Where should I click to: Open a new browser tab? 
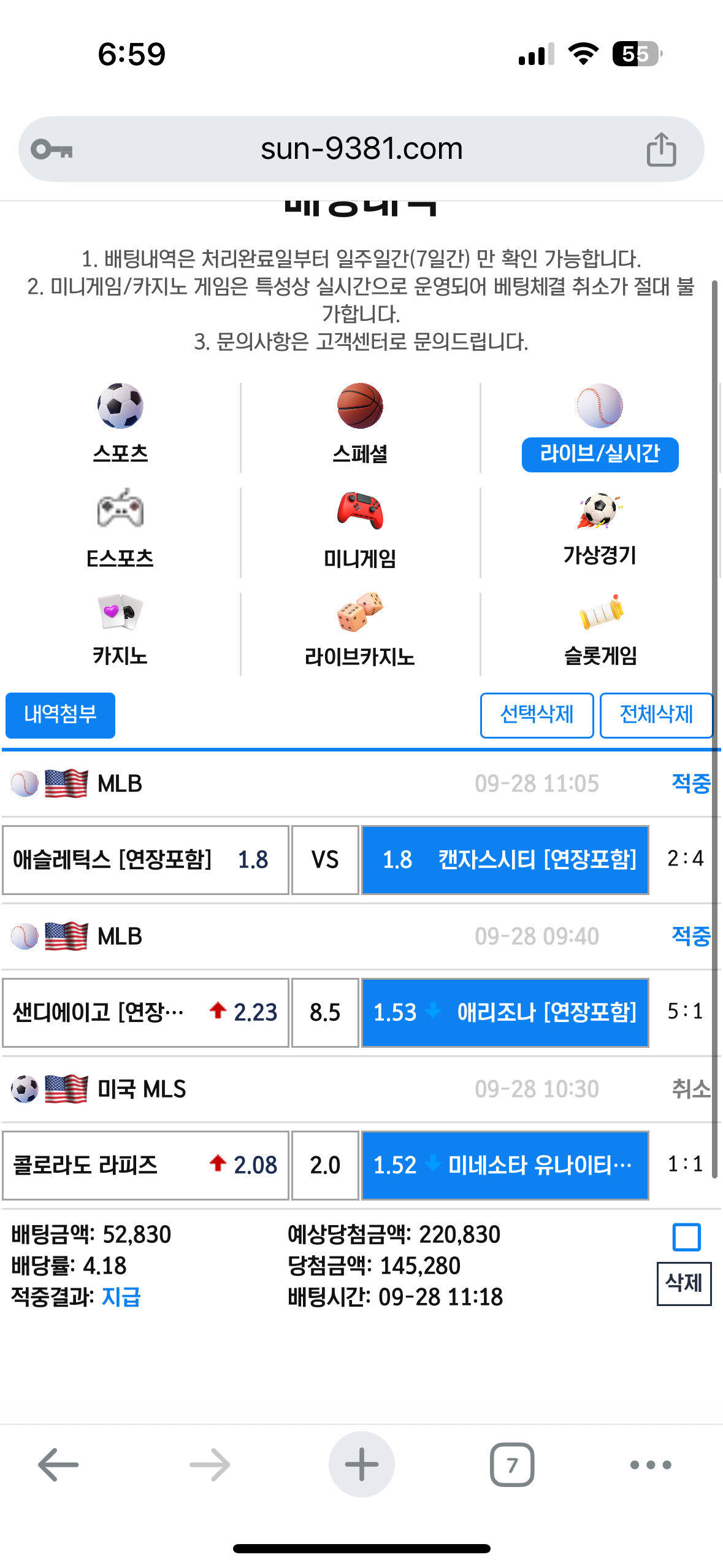point(361,1464)
